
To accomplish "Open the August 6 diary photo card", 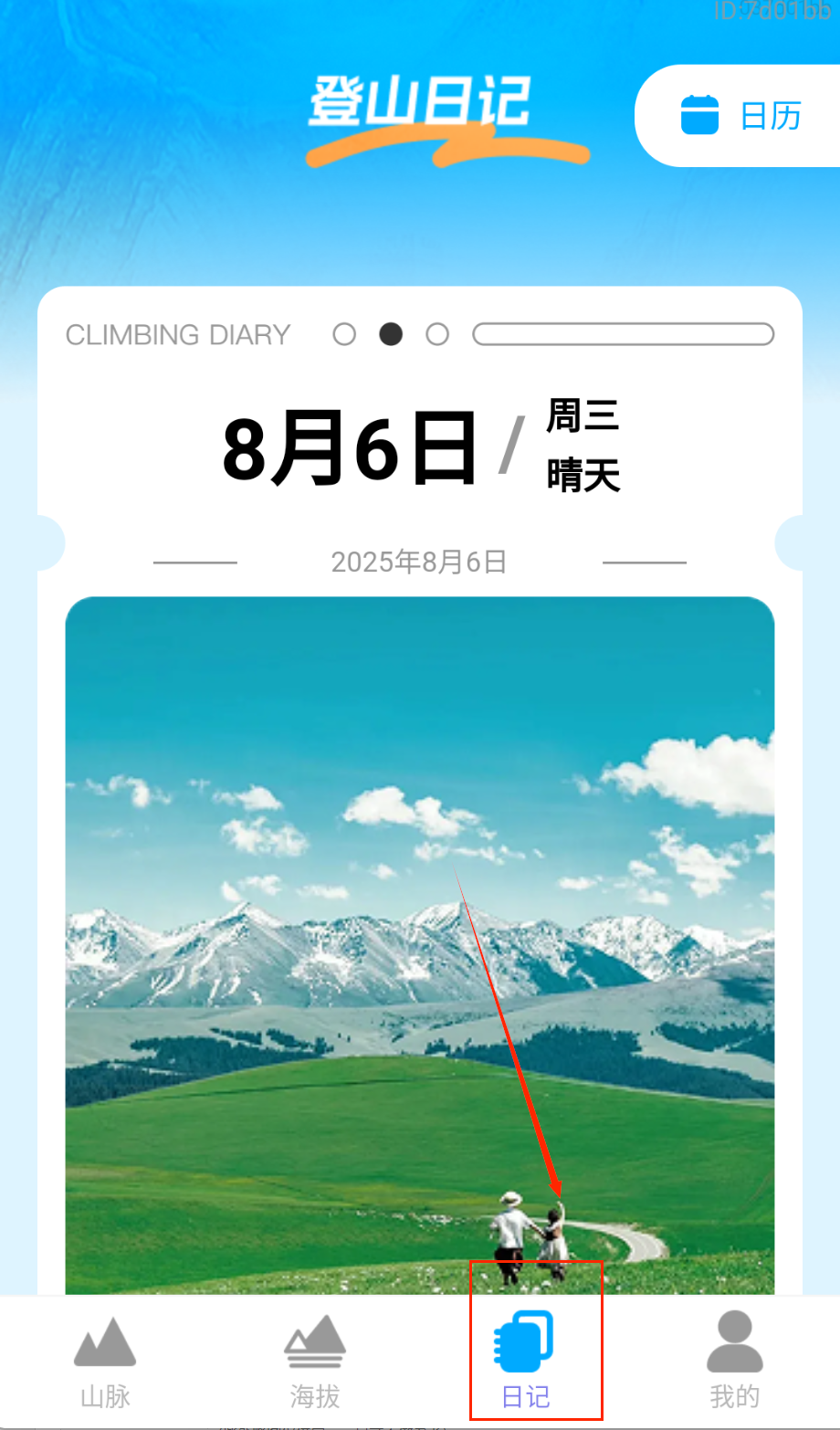I will pyautogui.click(x=419, y=941).
